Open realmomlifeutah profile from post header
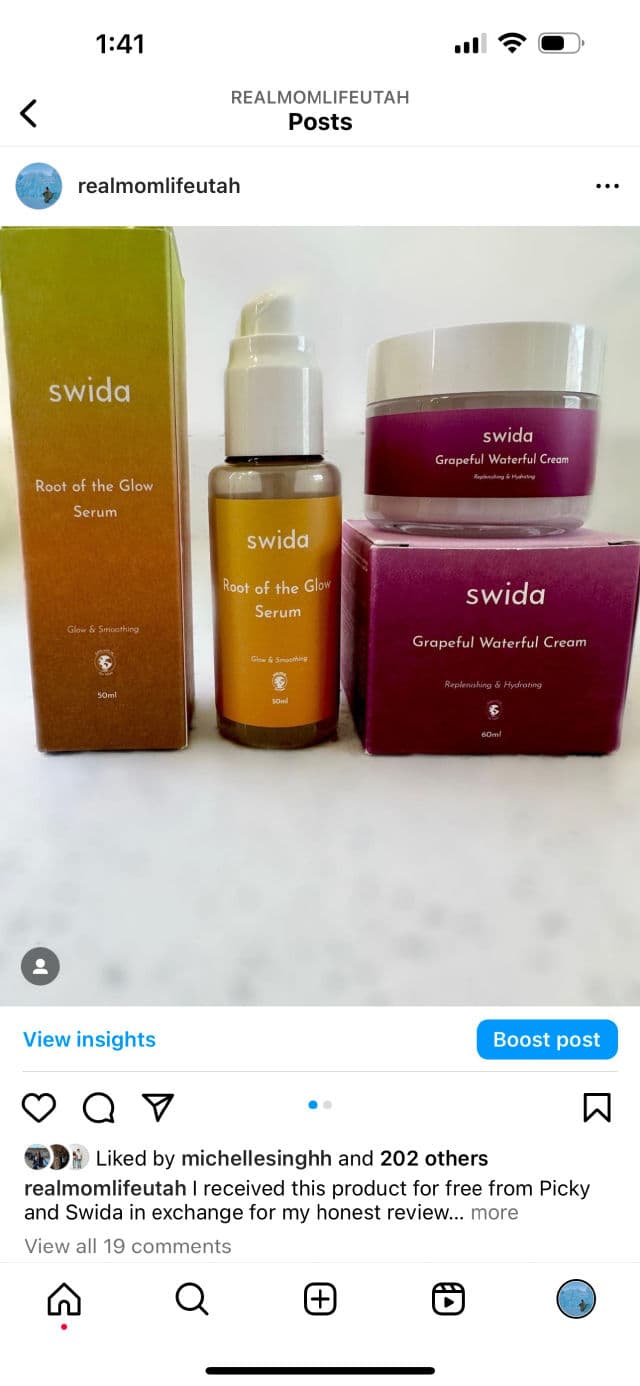Screen dimensions: 640x1386 pos(158,186)
